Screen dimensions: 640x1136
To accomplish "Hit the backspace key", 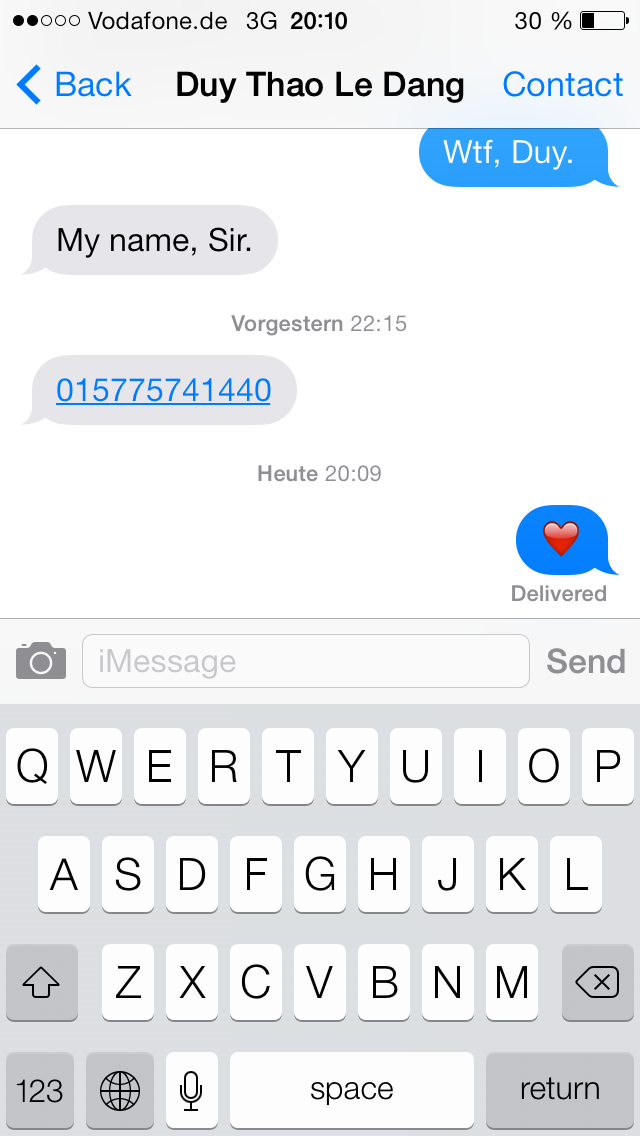I will pyautogui.click(x=597, y=983).
